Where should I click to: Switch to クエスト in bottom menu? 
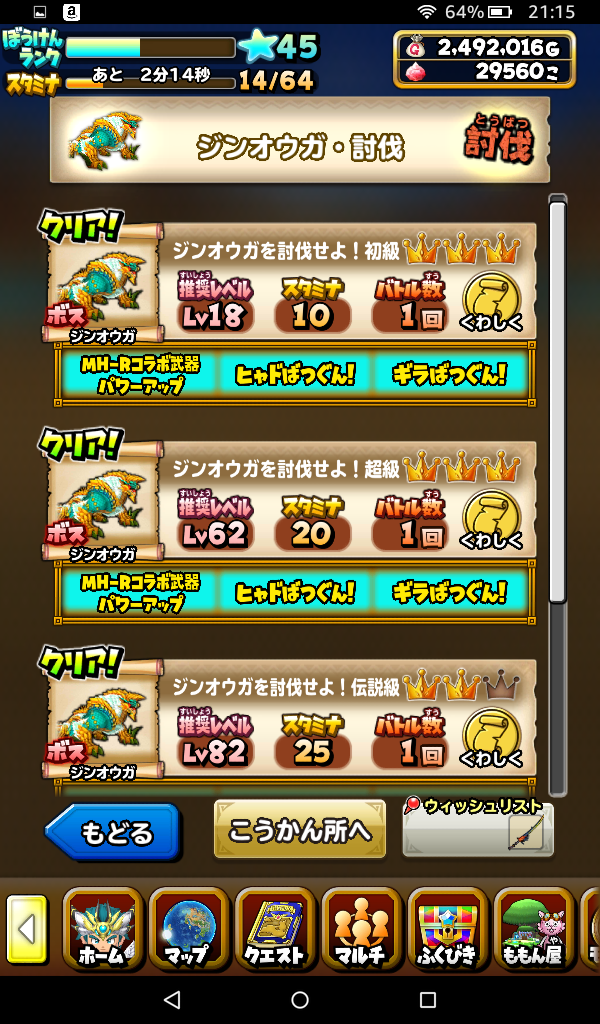pyautogui.click(x=275, y=929)
